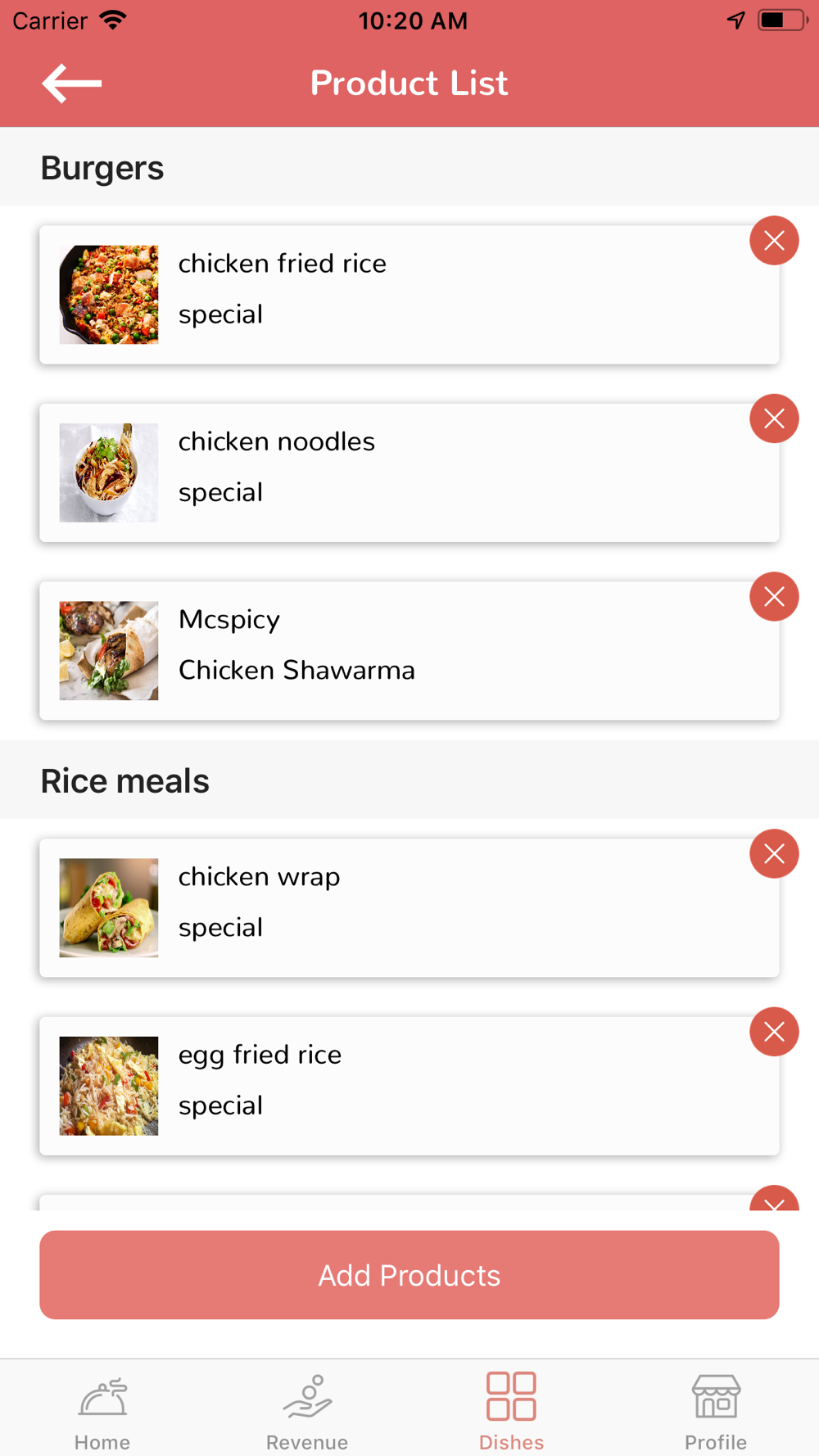This screenshot has width=819, height=1456.
Task: Remove the chicken fried rice product
Action: pyautogui.click(x=774, y=241)
